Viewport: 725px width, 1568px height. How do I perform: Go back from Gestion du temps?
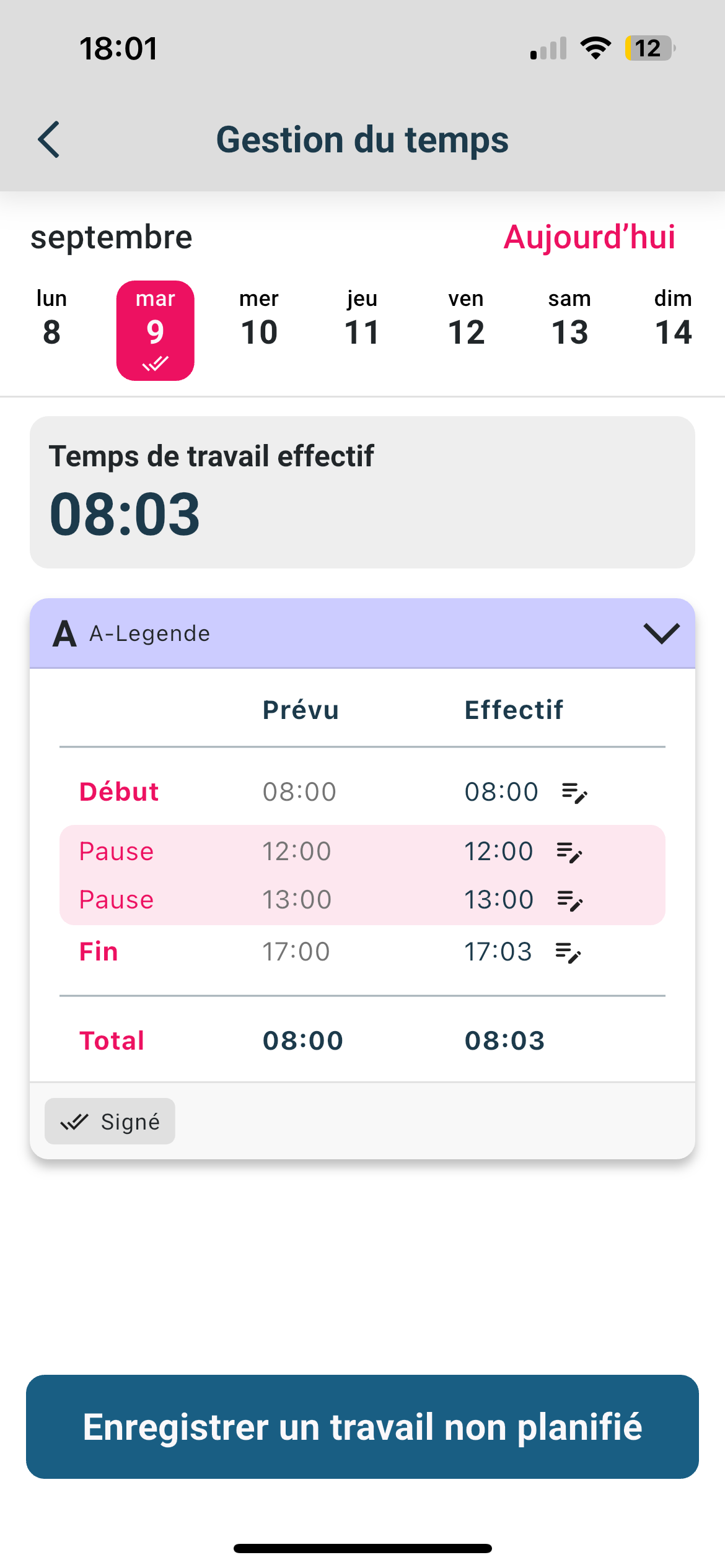[49, 139]
